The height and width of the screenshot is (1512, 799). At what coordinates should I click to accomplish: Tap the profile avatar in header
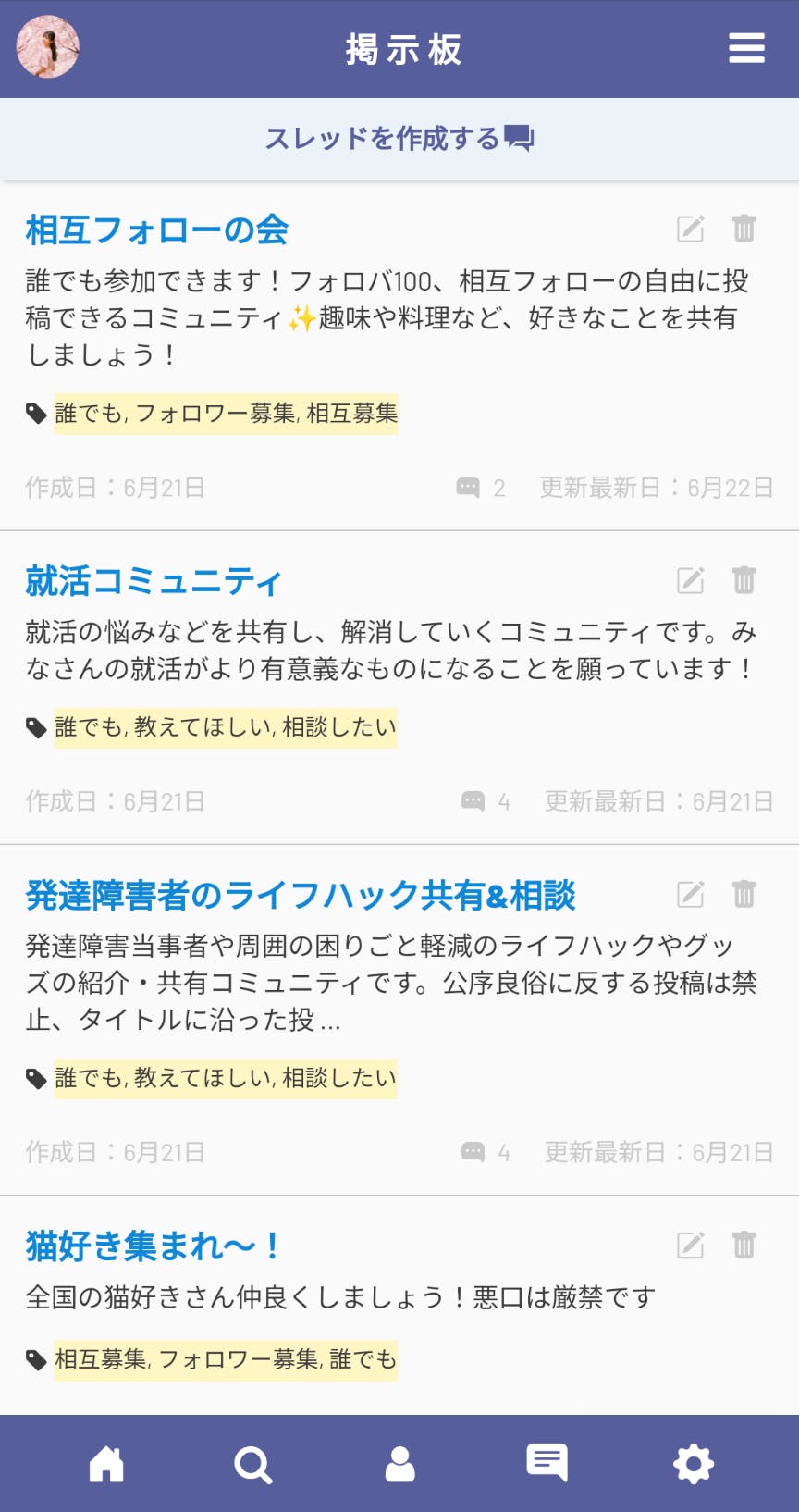(48, 47)
